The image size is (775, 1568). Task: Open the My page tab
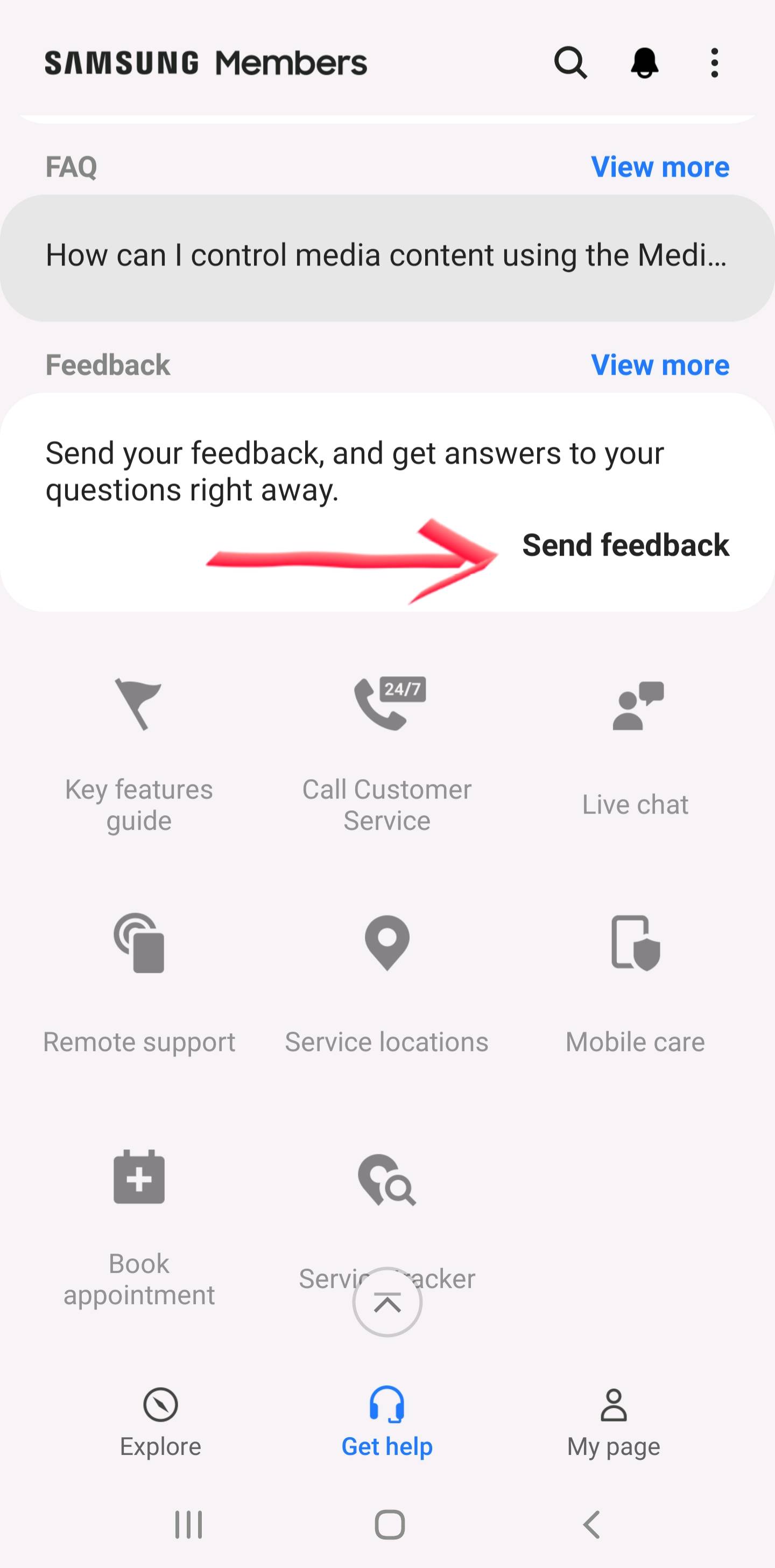pyautogui.click(x=613, y=1424)
